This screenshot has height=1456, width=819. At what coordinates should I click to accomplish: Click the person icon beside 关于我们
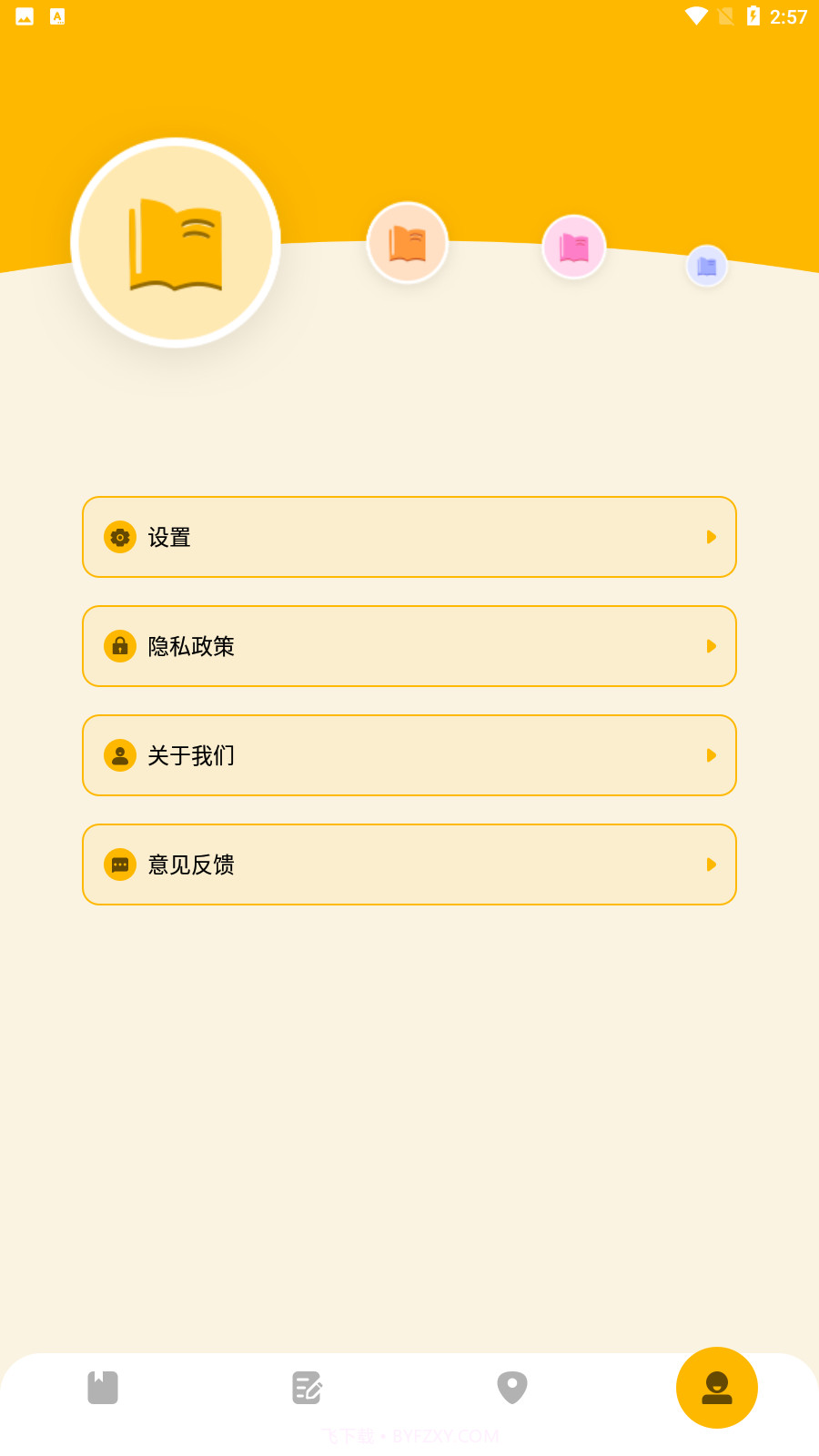coord(120,755)
